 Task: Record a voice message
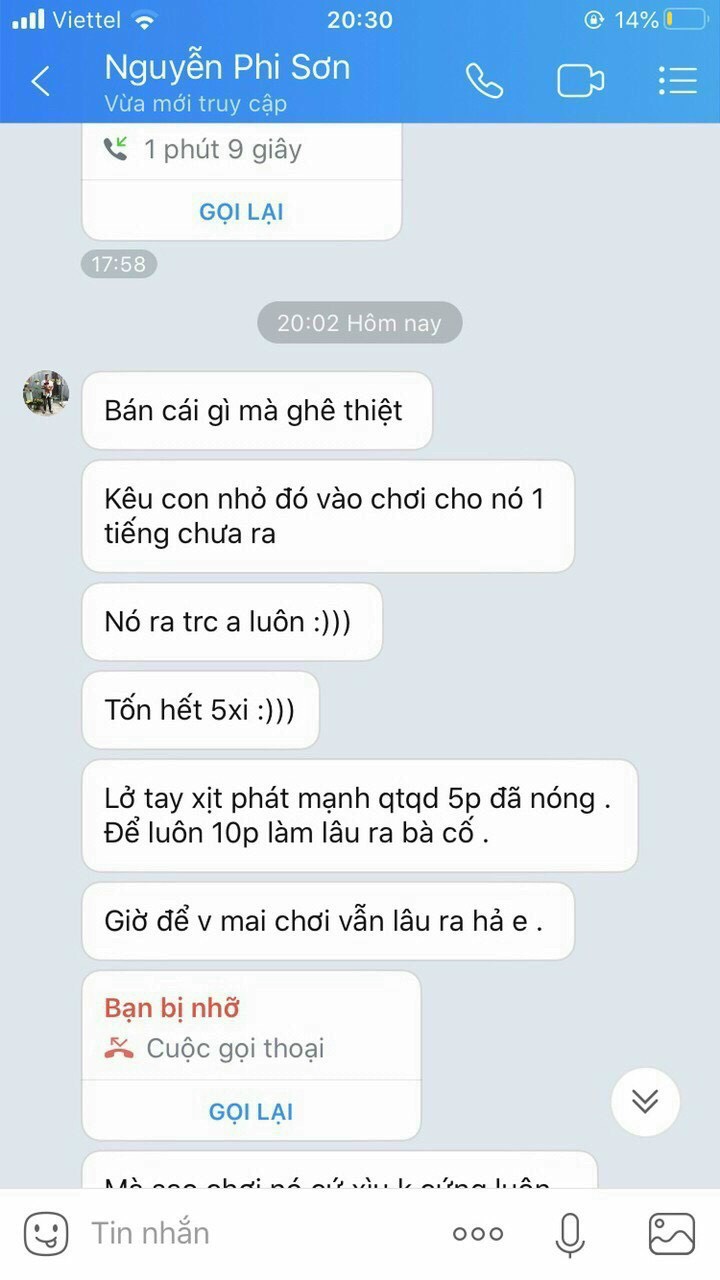tap(571, 1234)
